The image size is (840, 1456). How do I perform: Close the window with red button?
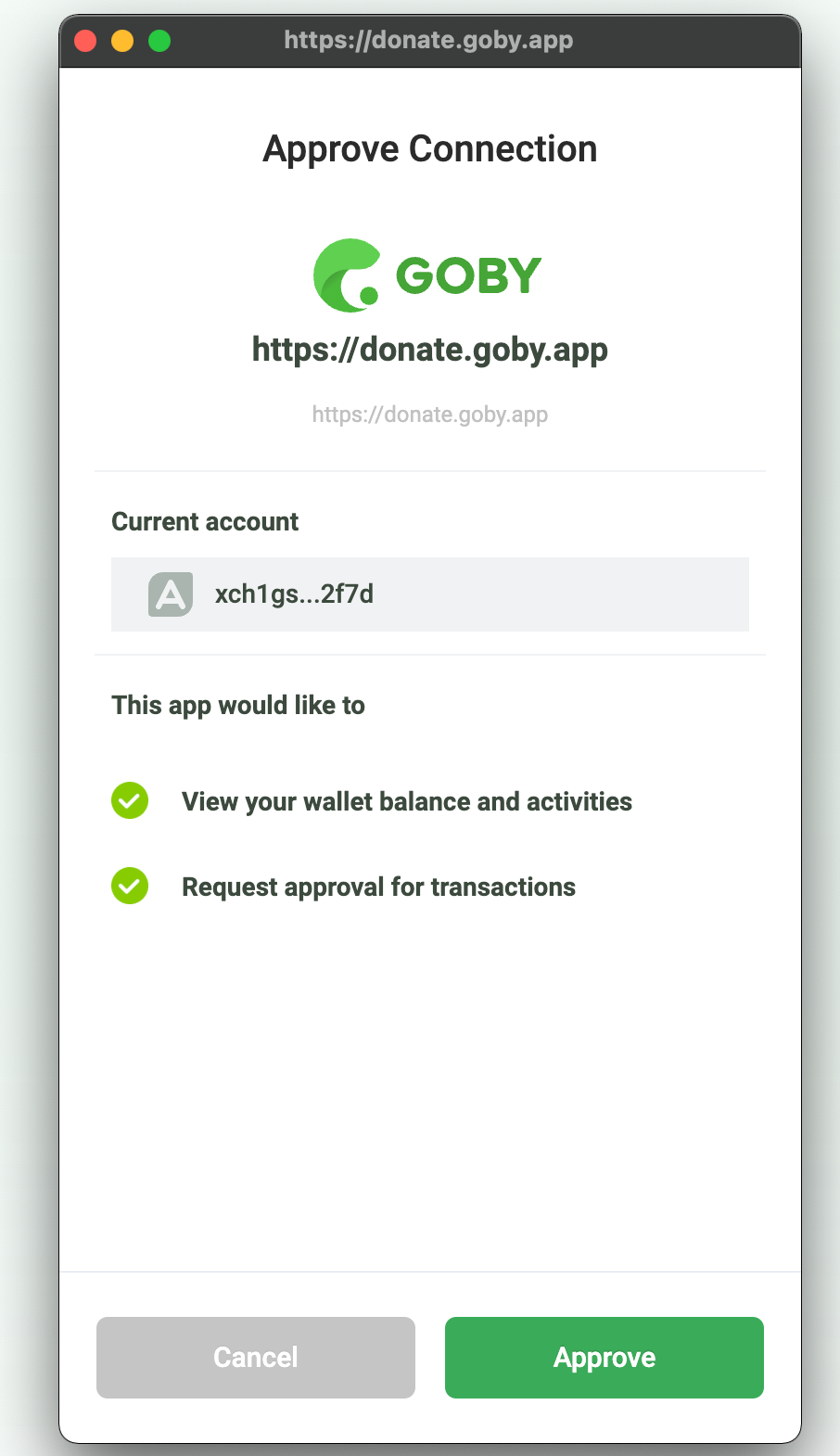(x=85, y=41)
